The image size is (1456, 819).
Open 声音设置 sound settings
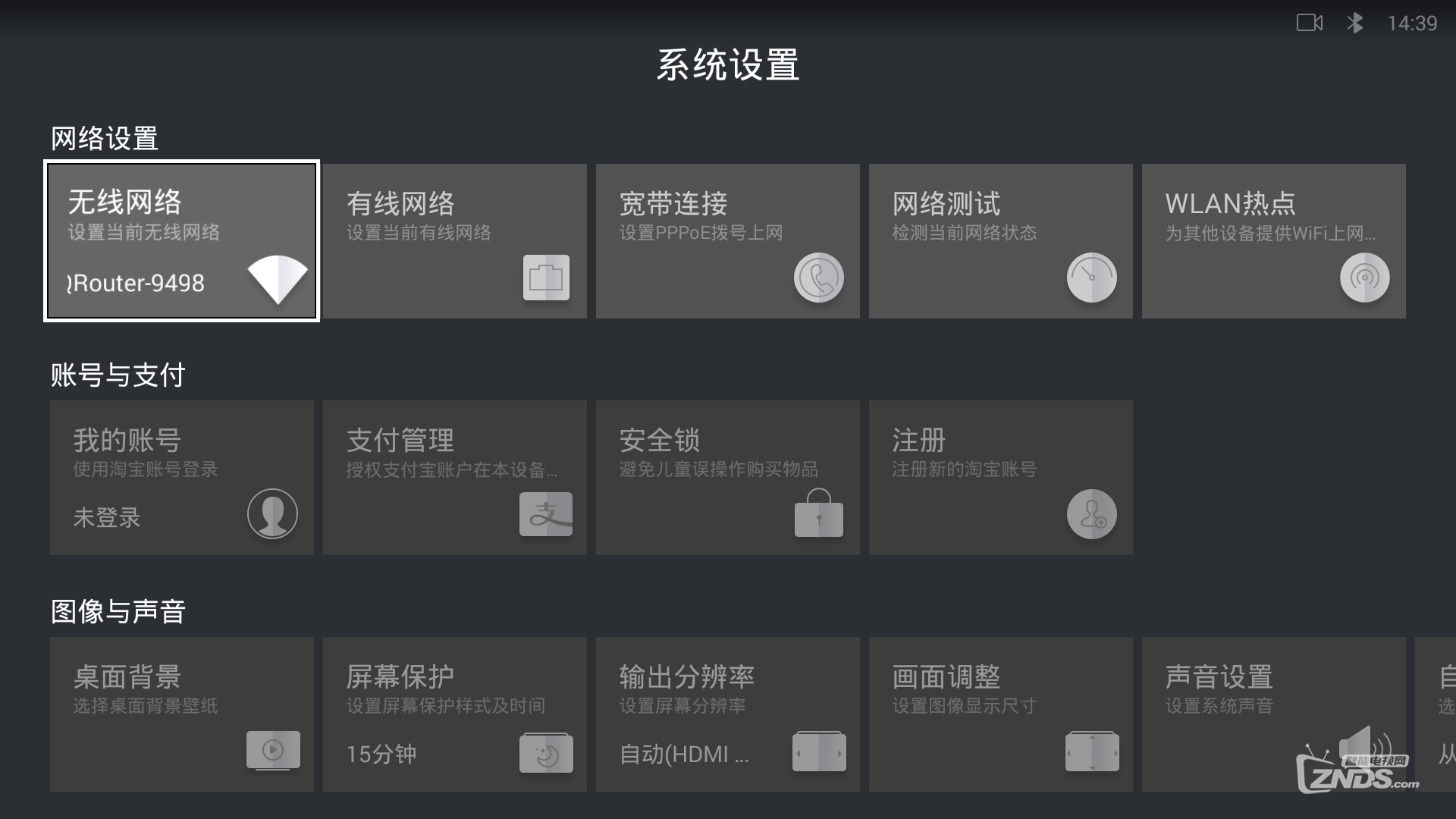click(1274, 714)
